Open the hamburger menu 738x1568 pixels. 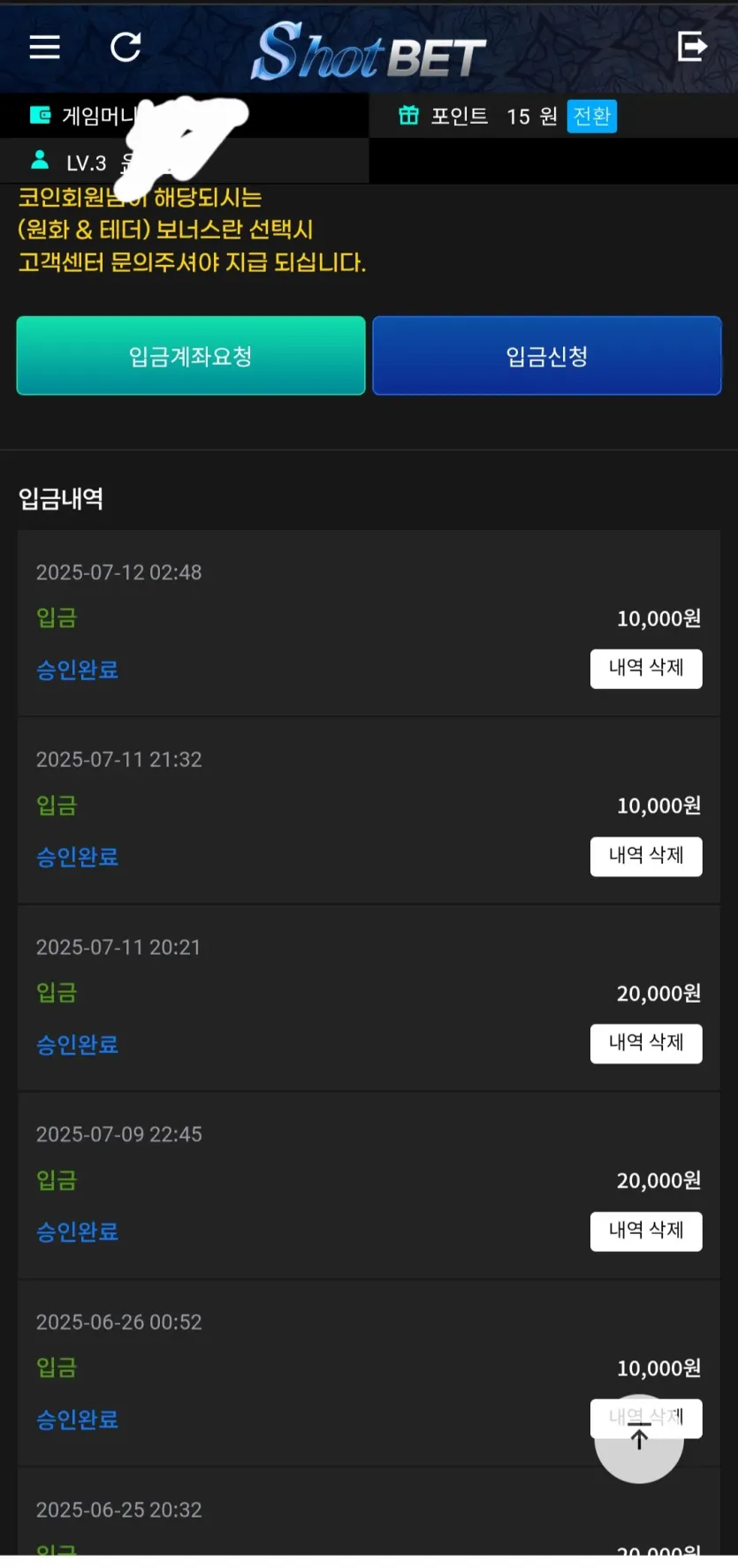point(44,47)
